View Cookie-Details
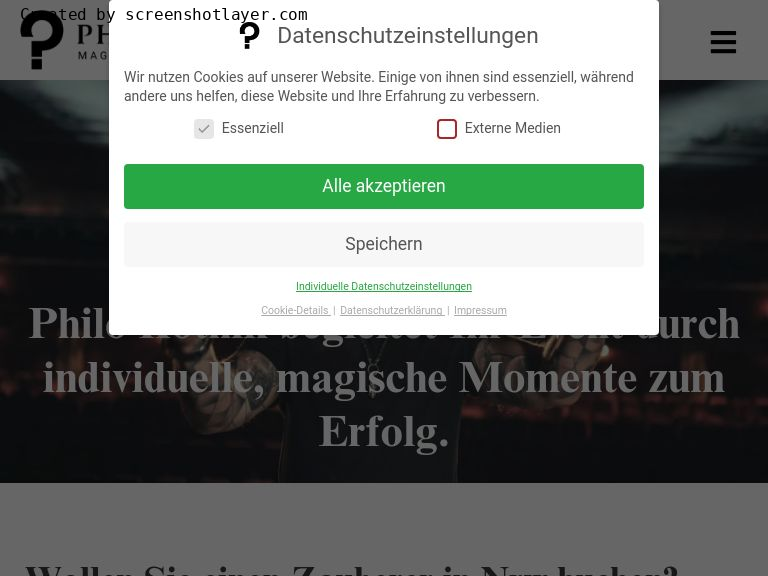 tap(295, 311)
